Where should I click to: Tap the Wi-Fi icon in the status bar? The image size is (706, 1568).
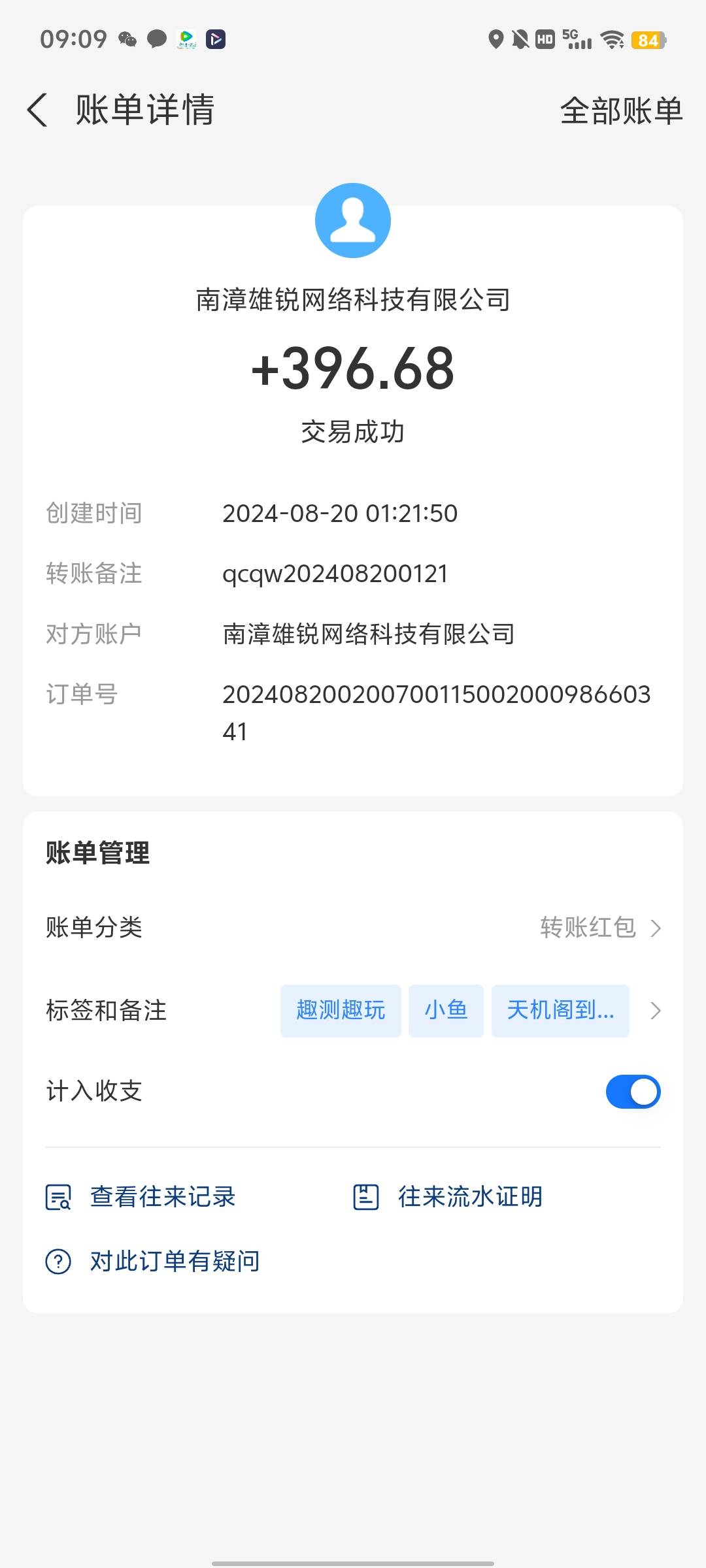tap(612, 40)
